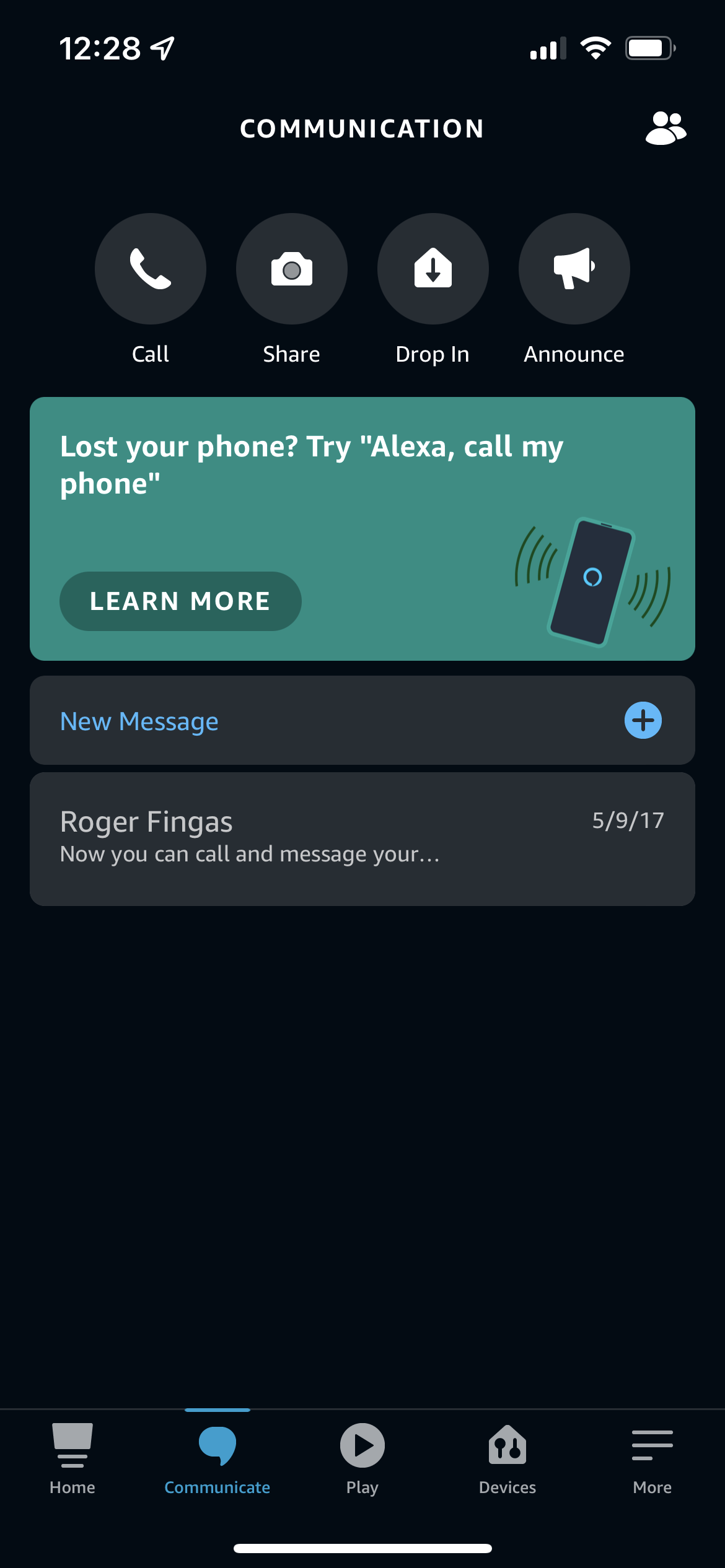This screenshot has width=725, height=1568.
Task: Select the Communicate tab
Action: [217, 1458]
